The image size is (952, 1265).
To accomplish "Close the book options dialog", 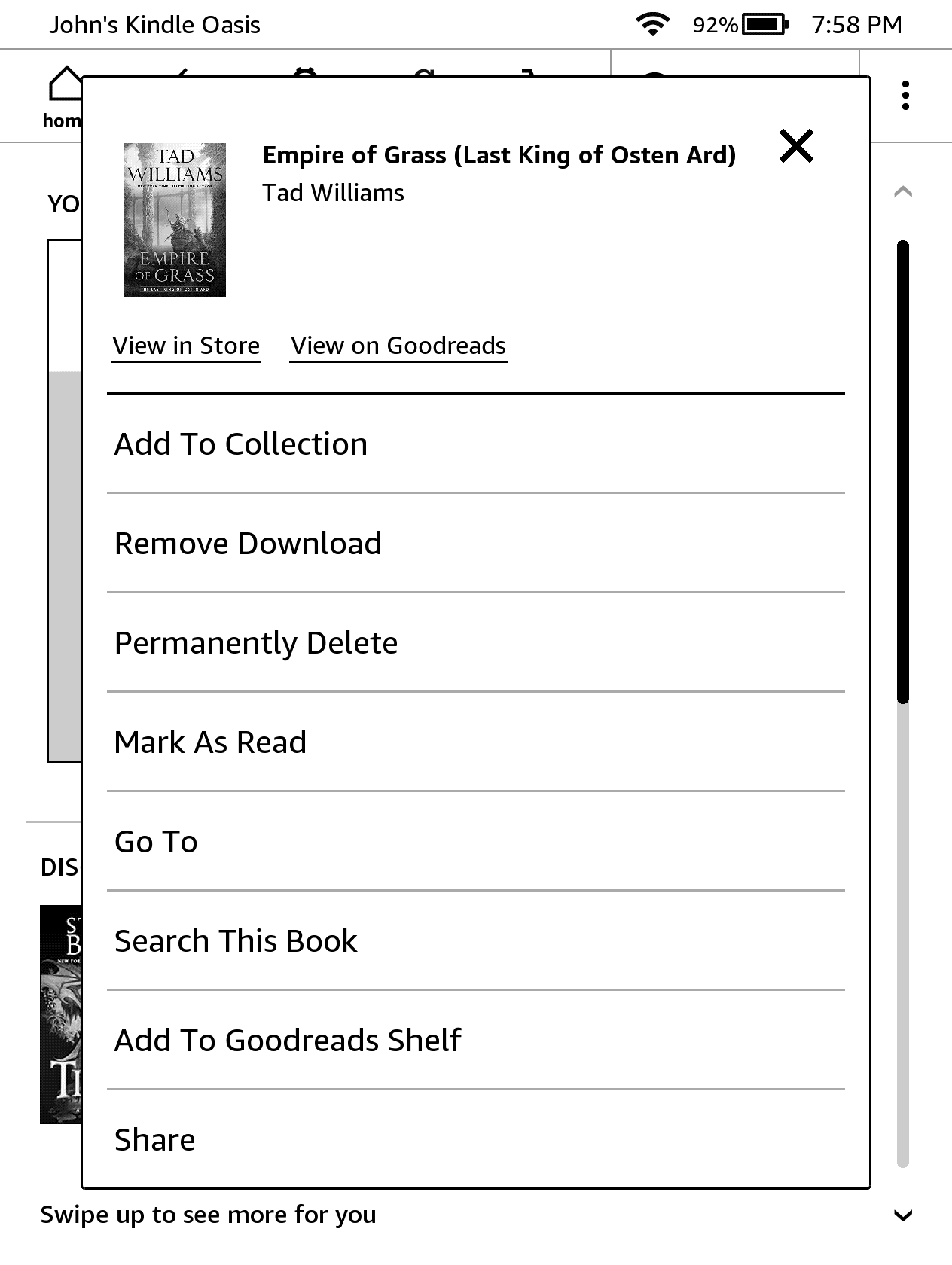I will click(796, 146).
